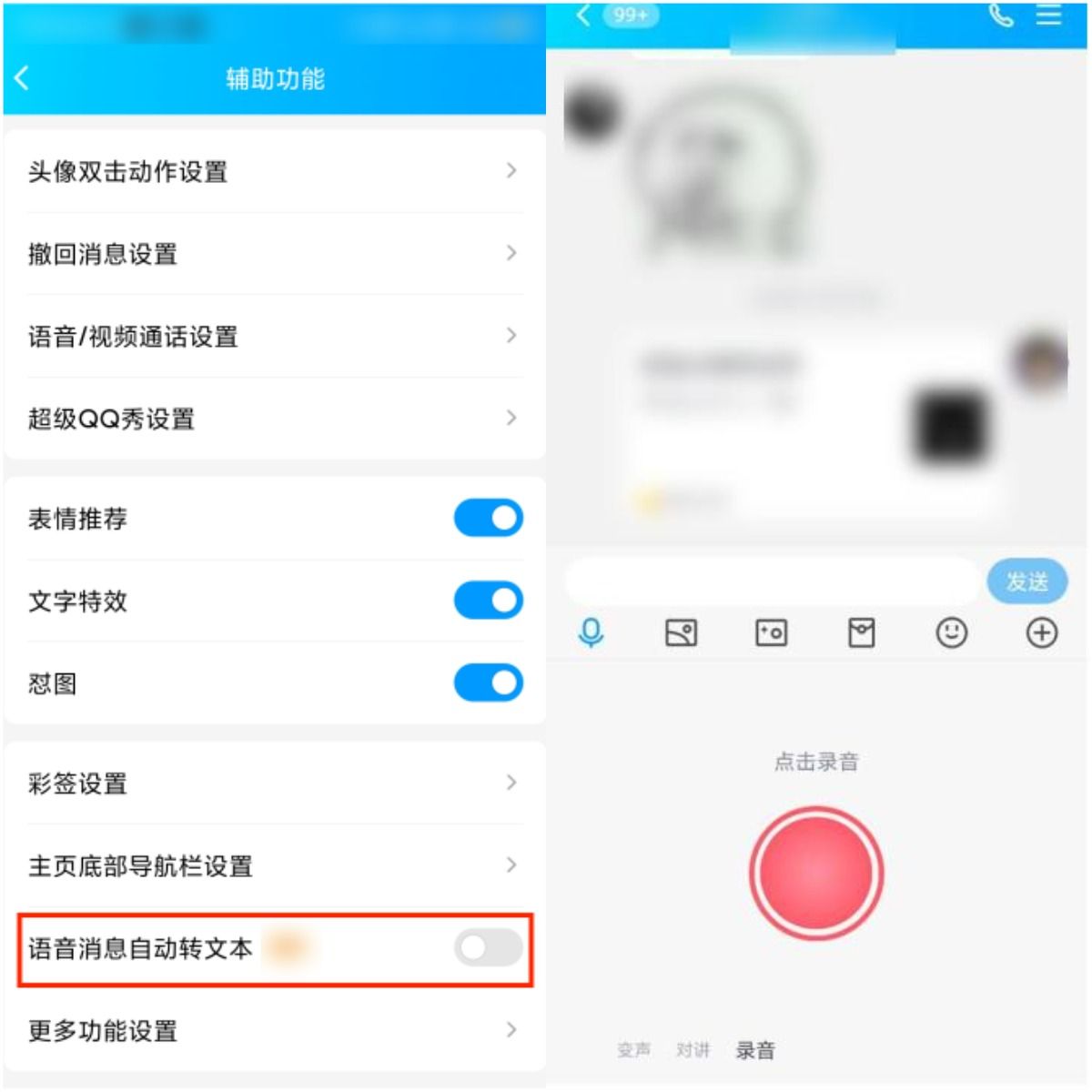
Task: Open 超级QQ秀设置
Action: coord(273,419)
